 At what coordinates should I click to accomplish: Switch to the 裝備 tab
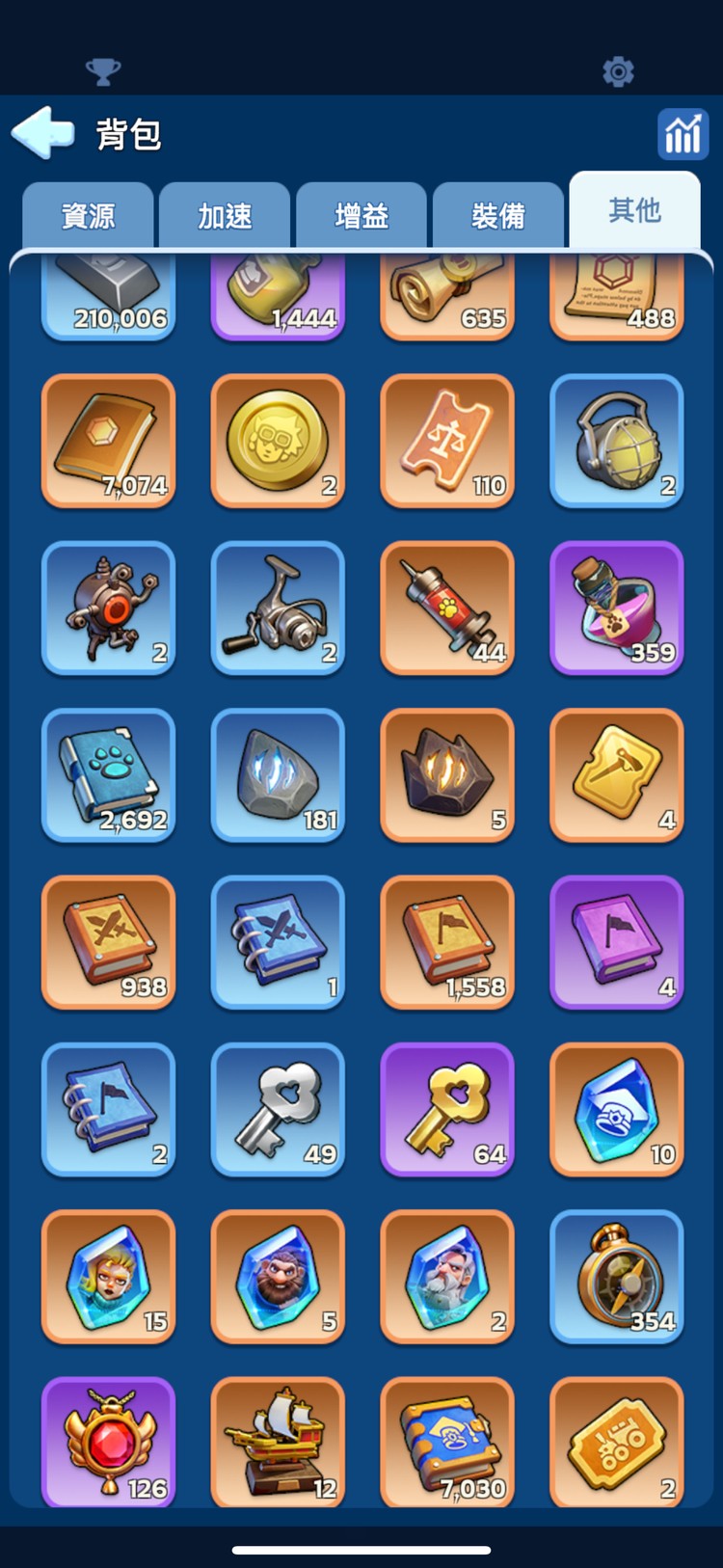coord(498,216)
